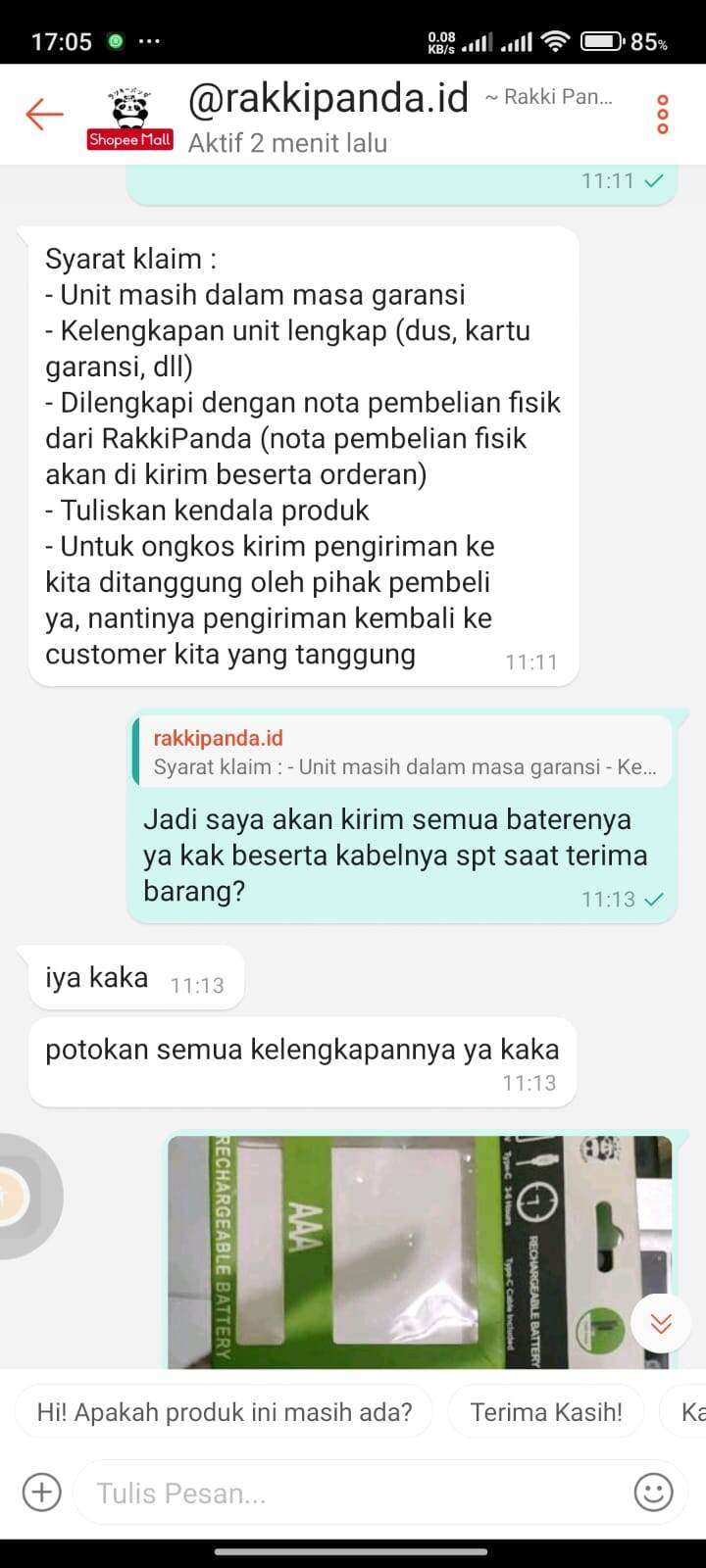Open the plus attachment button
Viewport: 706px width, 1568px height.
coord(41,1493)
